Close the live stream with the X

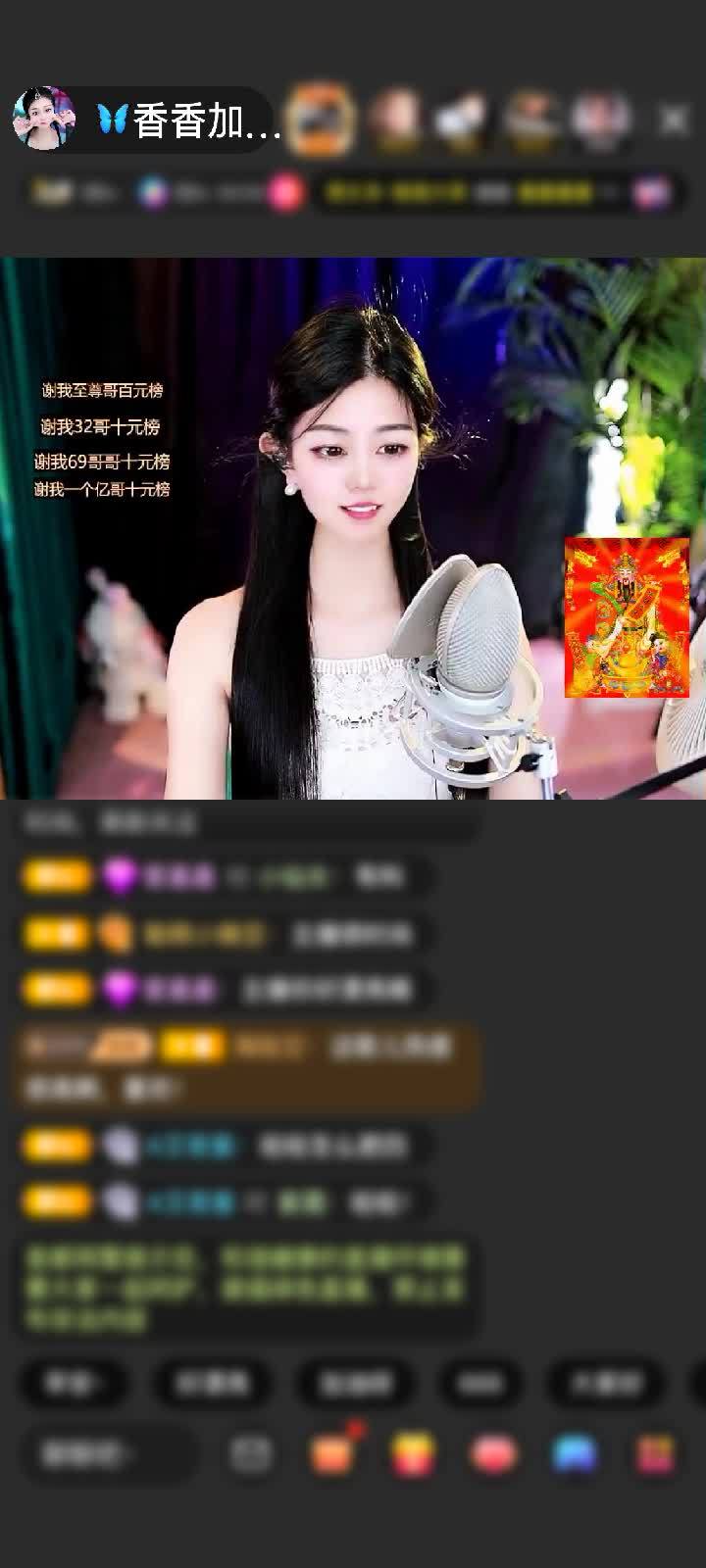pos(673,120)
